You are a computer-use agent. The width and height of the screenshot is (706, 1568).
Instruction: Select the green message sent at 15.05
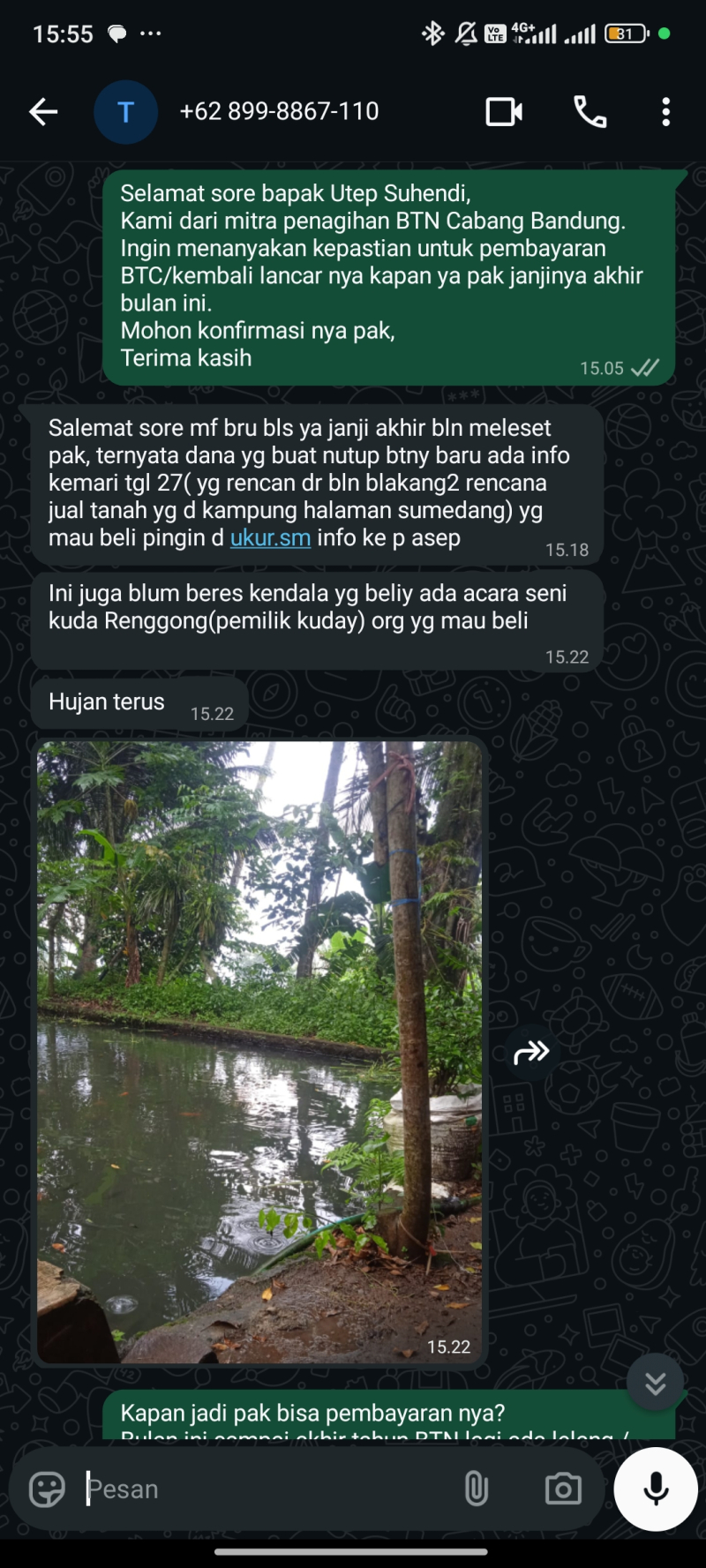coord(388,274)
